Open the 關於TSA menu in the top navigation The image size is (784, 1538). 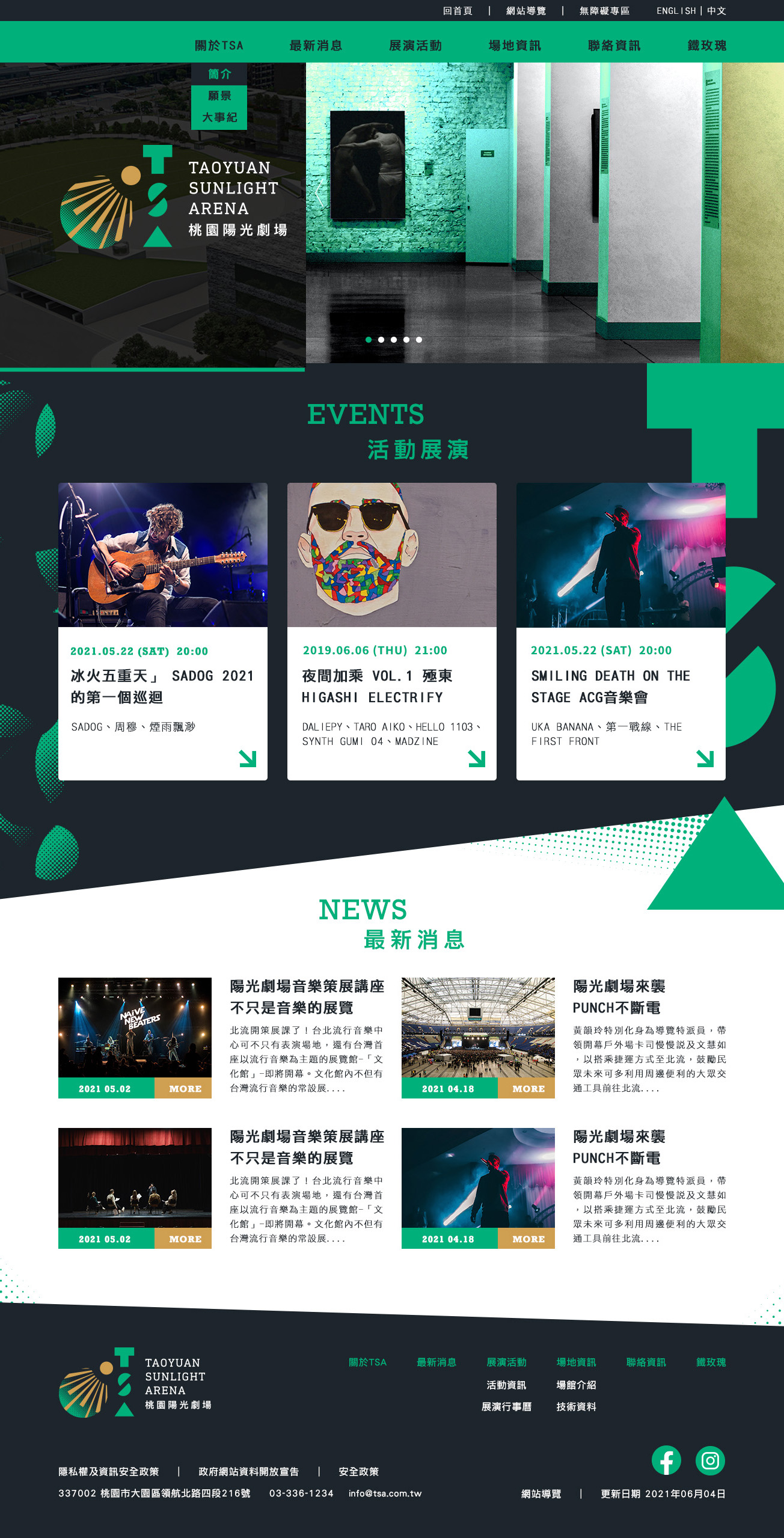coord(219,46)
